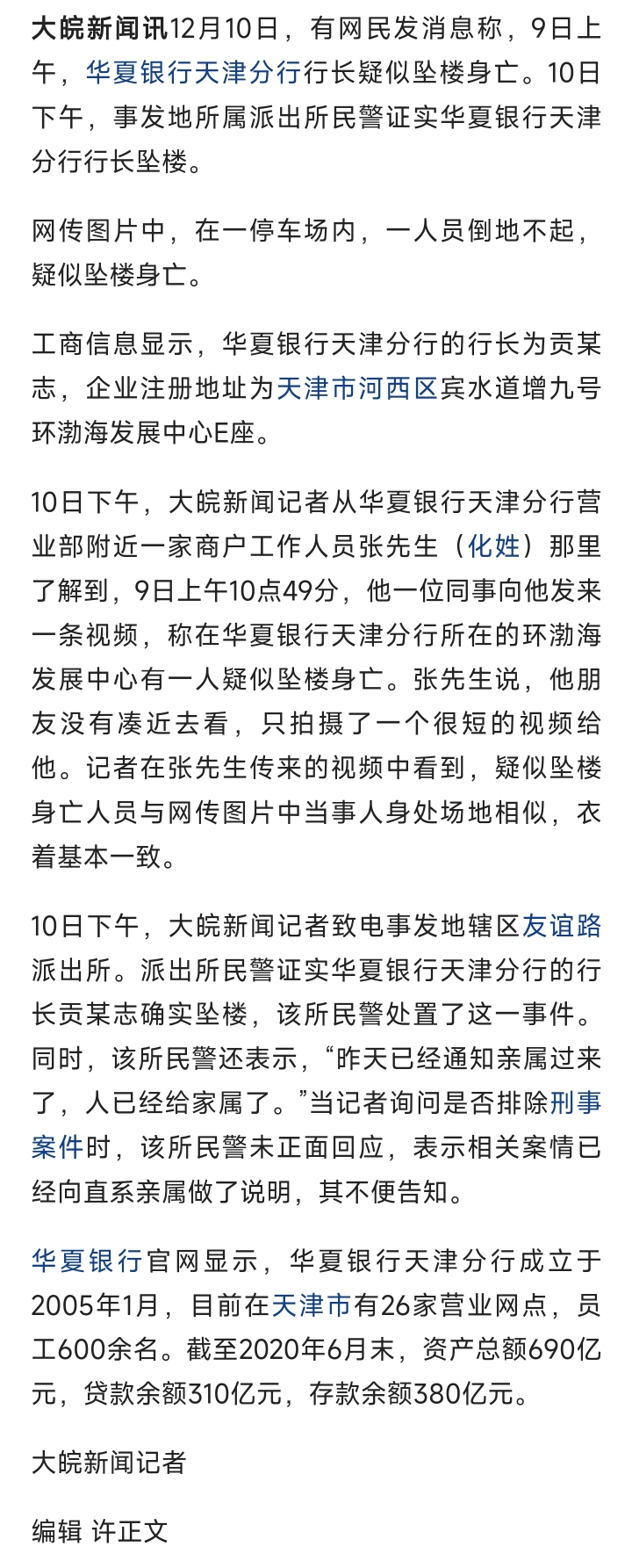Open the 刑事案件 link

point(575,1102)
